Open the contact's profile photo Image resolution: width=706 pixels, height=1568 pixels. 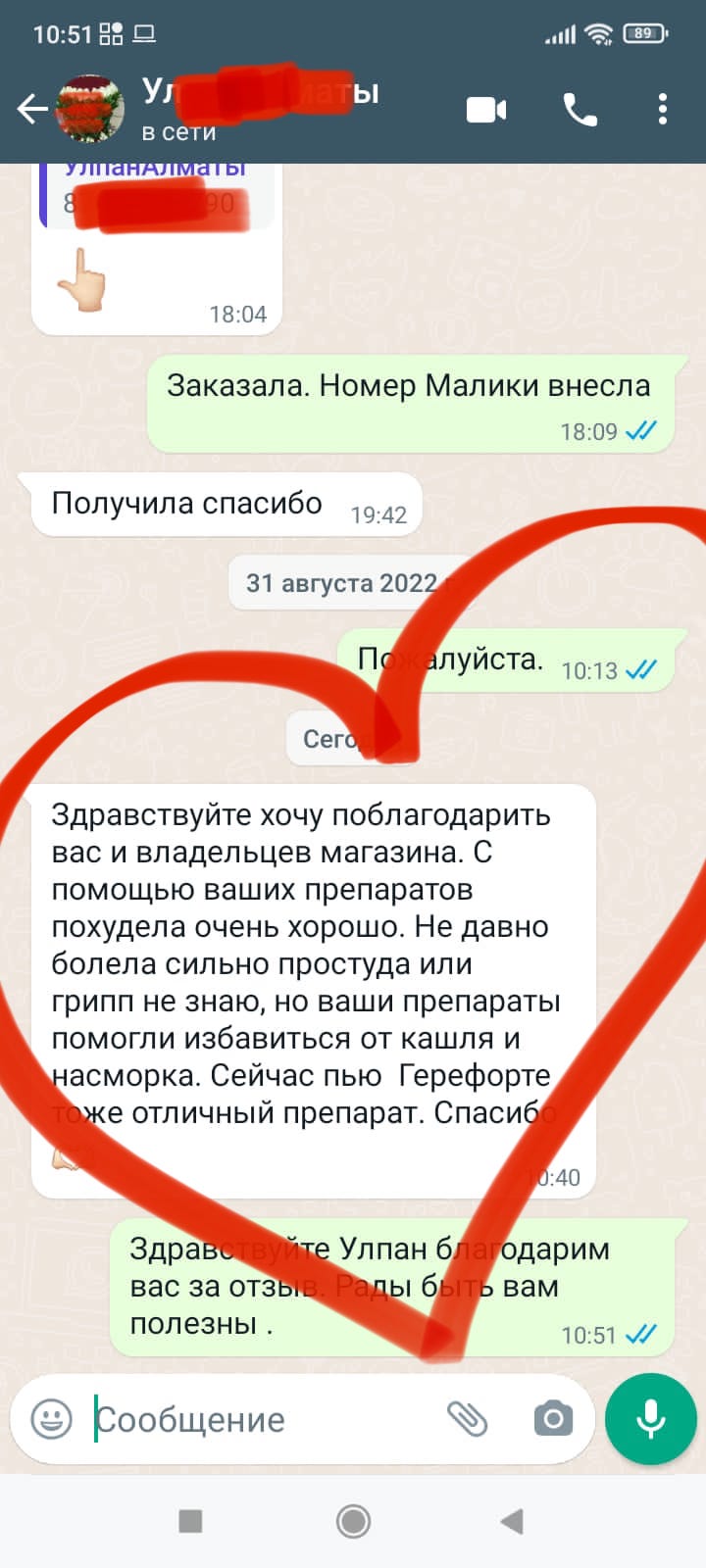click(90, 110)
